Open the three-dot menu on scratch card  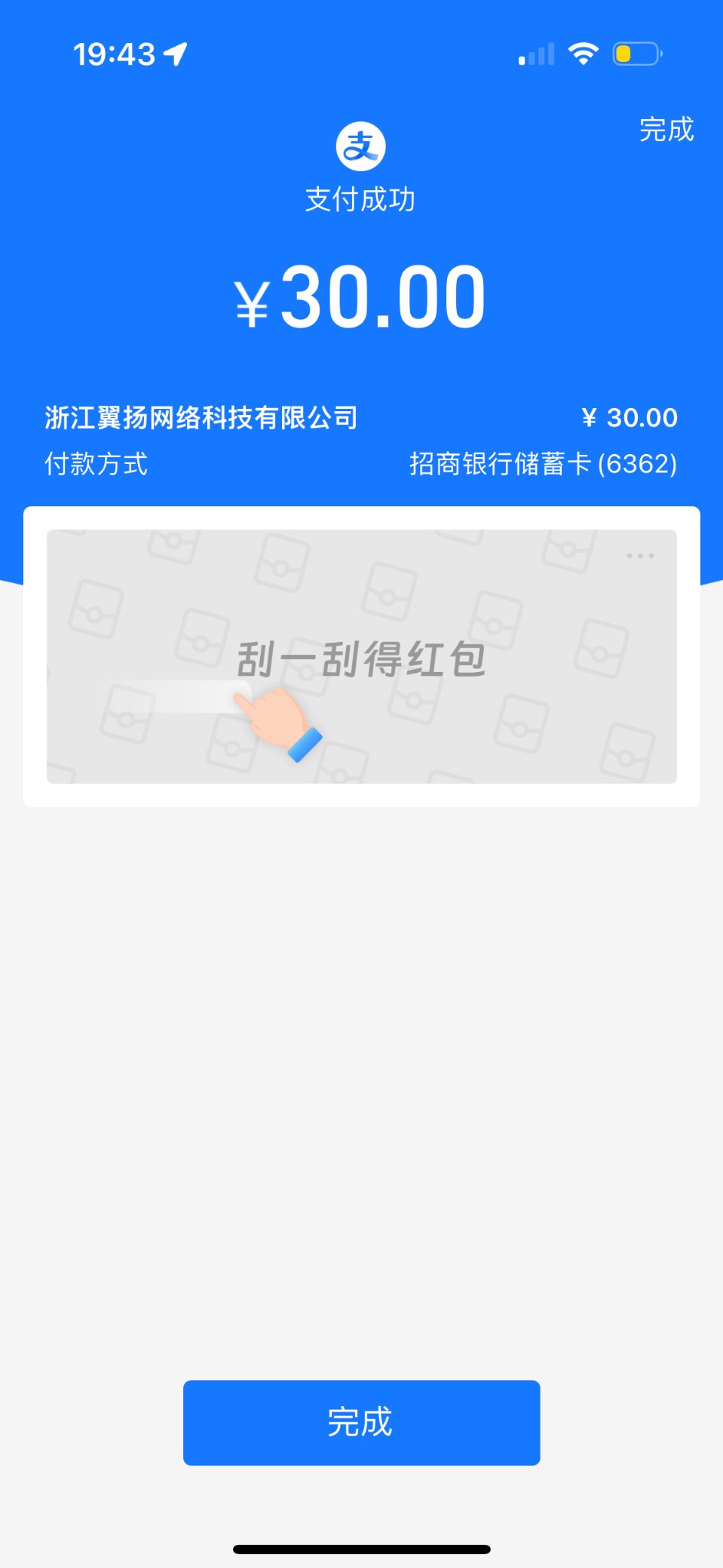coord(639,555)
